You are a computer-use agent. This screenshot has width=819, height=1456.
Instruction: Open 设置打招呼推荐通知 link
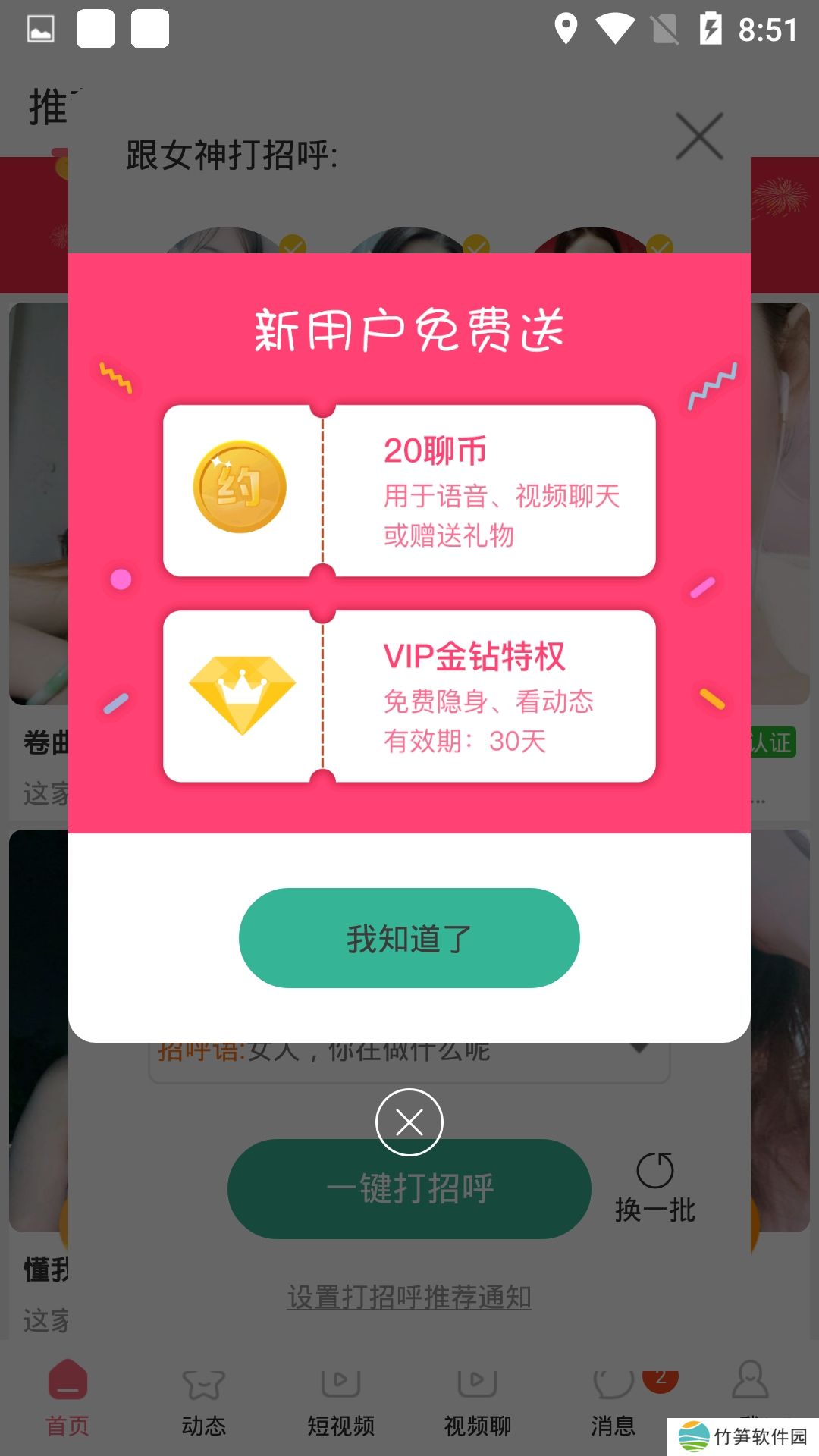point(409,1298)
